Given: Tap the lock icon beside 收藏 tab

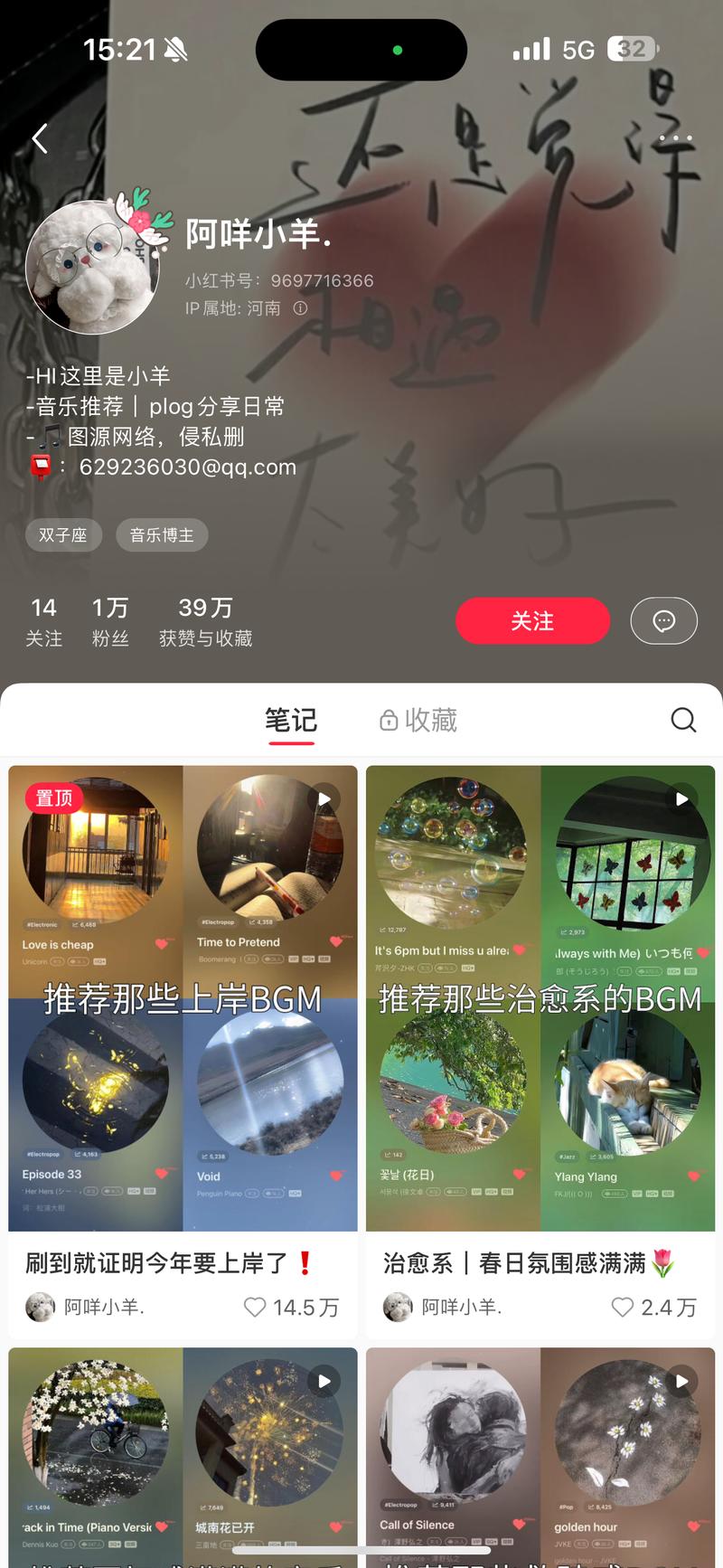Looking at the screenshot, I should coord(389,720).
